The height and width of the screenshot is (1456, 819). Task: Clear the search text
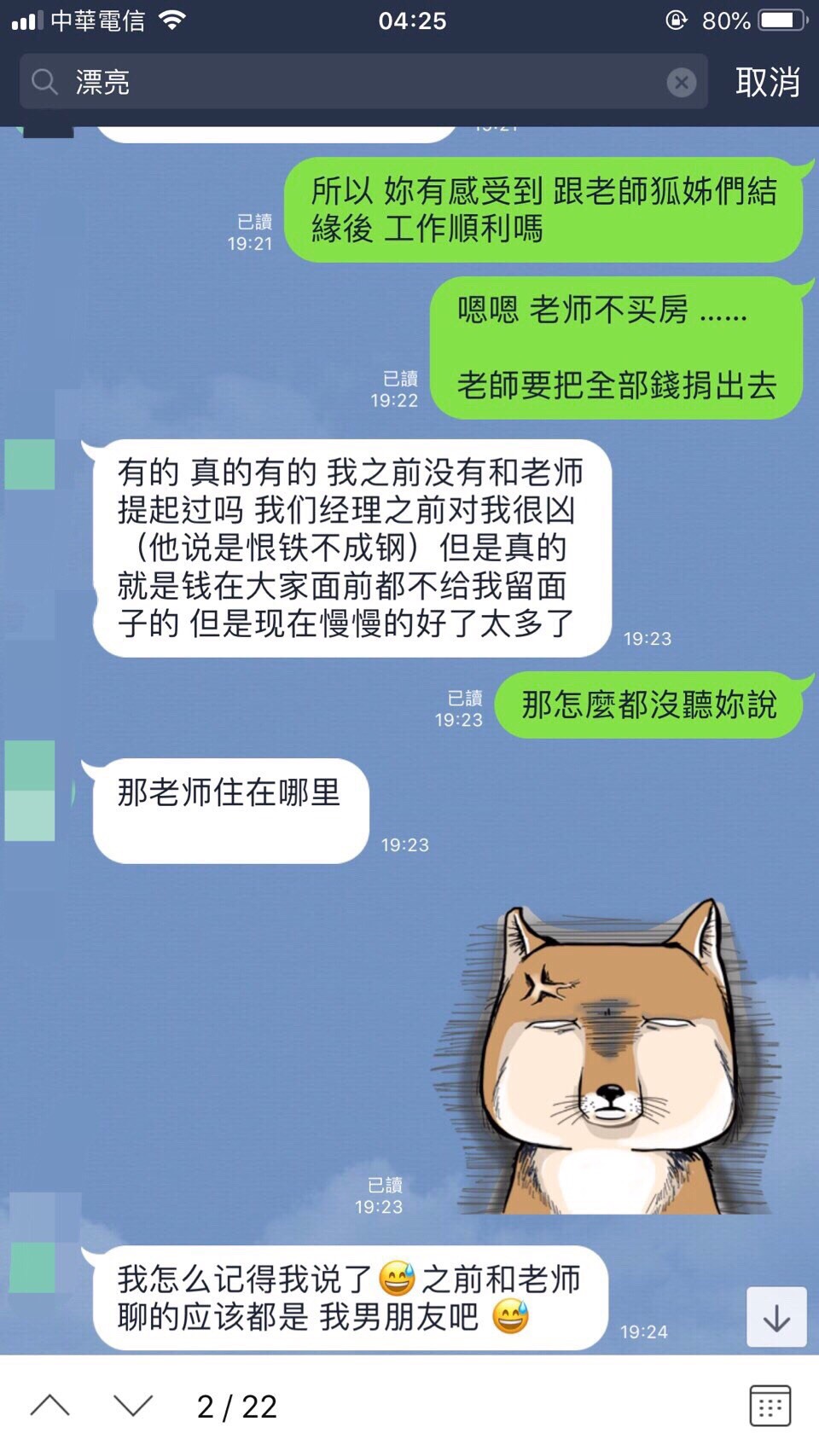[681, 82]
